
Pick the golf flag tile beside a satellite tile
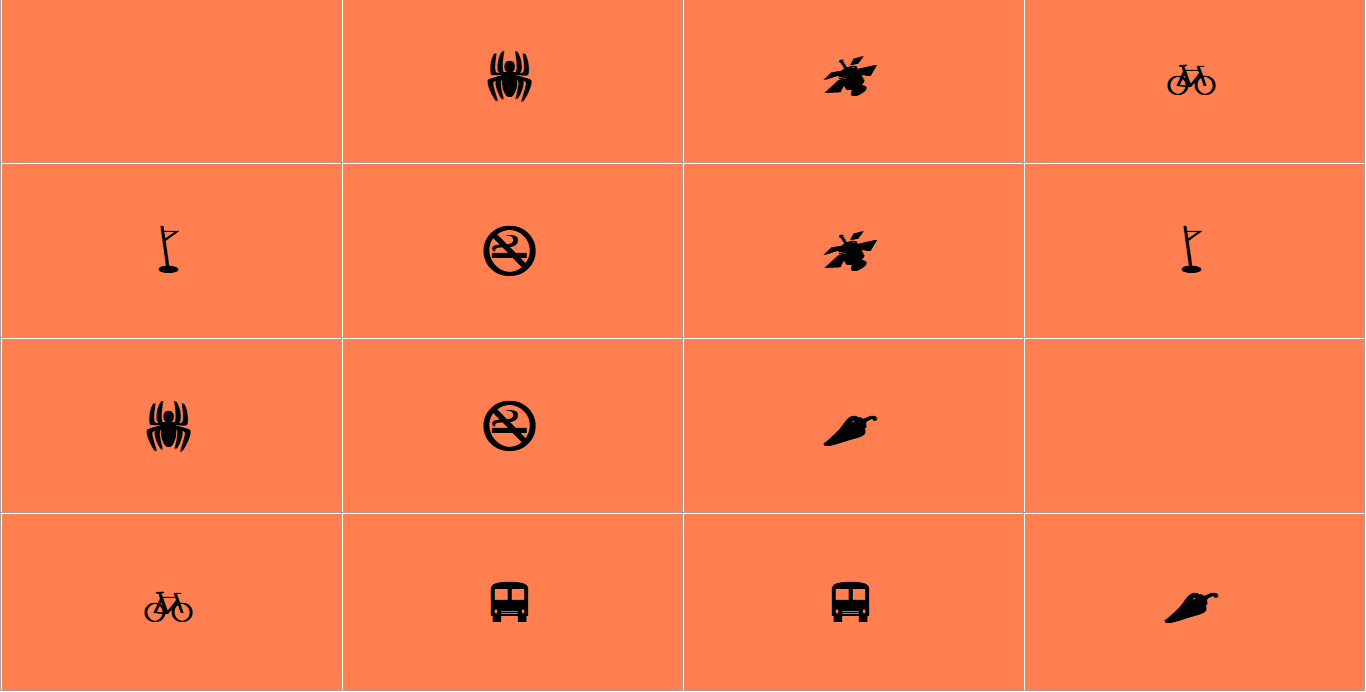pos(1191,250)
